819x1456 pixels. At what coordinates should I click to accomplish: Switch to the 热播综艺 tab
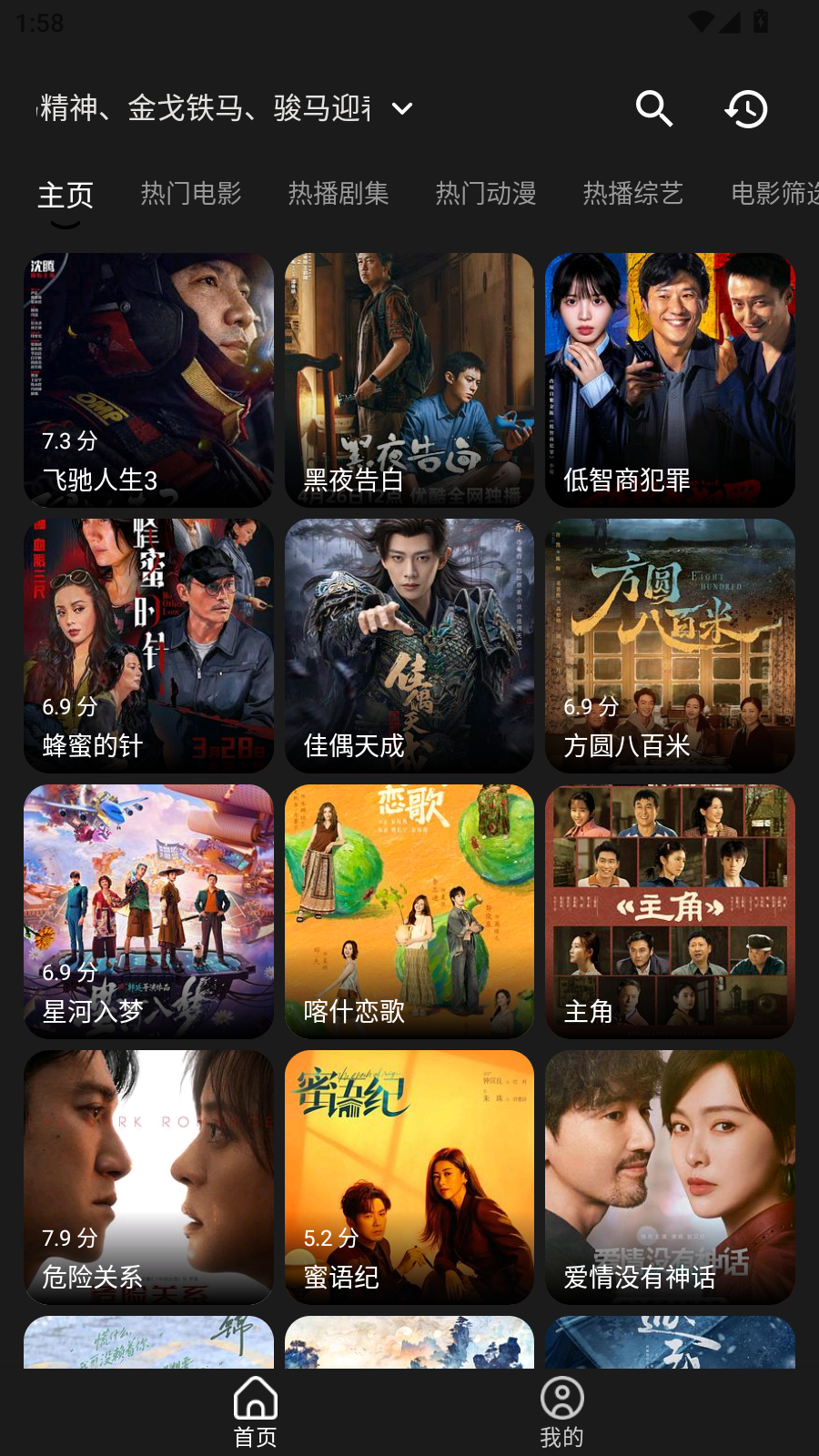point(633,194)
